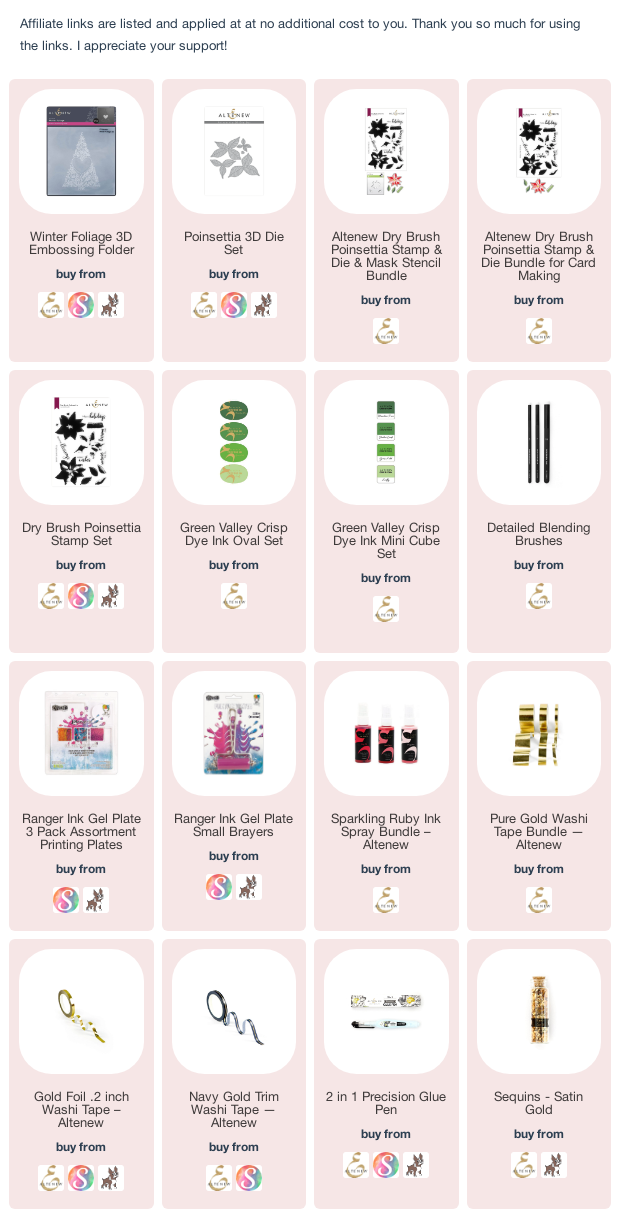Buy Ranger Gel Plate 3 Pack from Scrapbook.com

pos(66,900)
